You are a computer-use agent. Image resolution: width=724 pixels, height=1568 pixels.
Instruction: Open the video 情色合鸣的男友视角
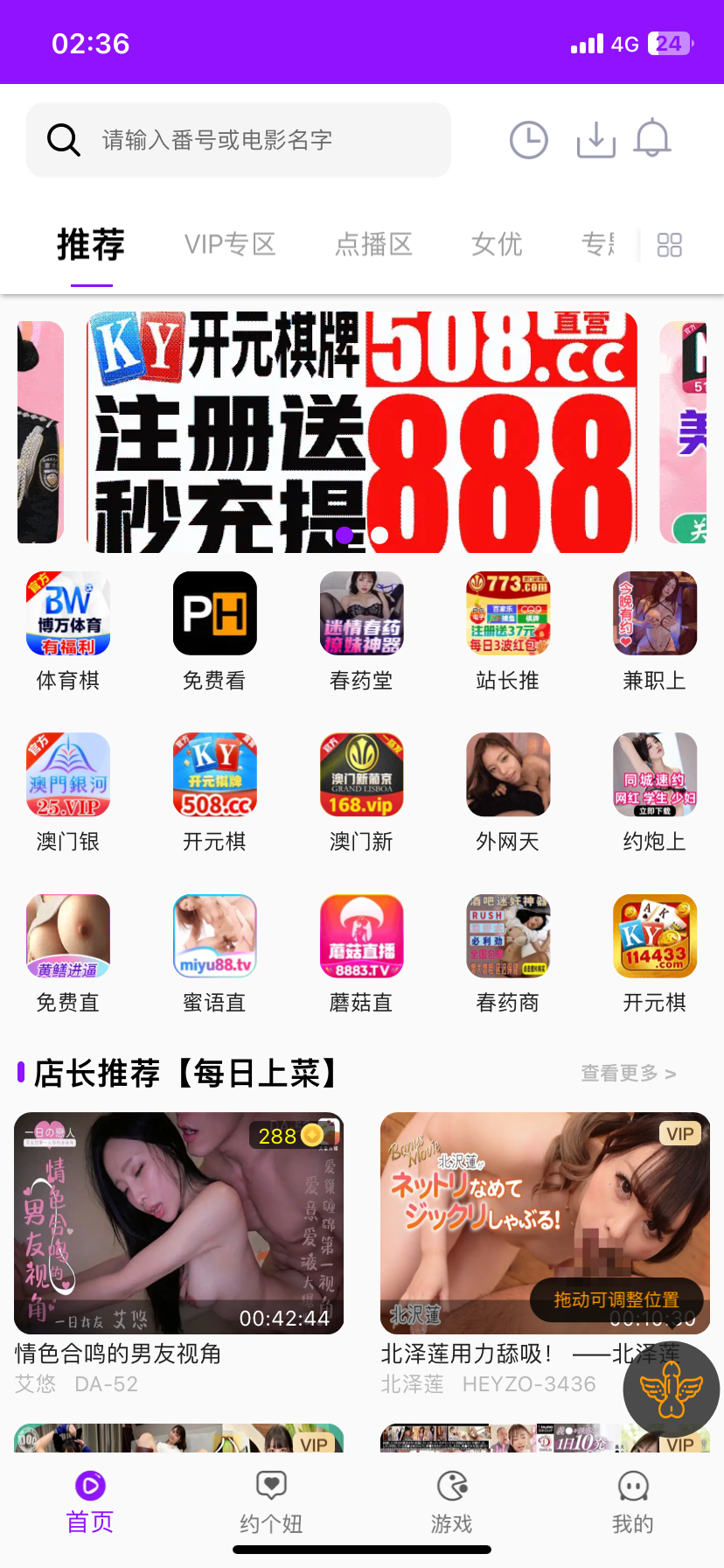[178, 1223]
